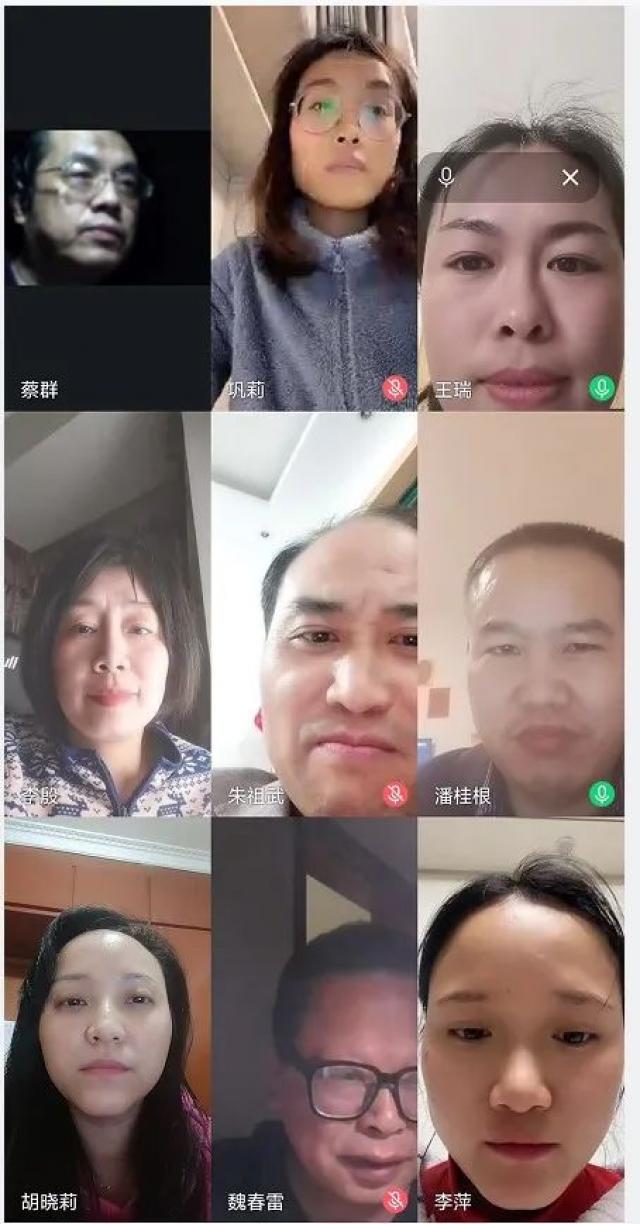
Task: Enlarge 胡晓莉's video tile
Action: [x=107, y=1020]
